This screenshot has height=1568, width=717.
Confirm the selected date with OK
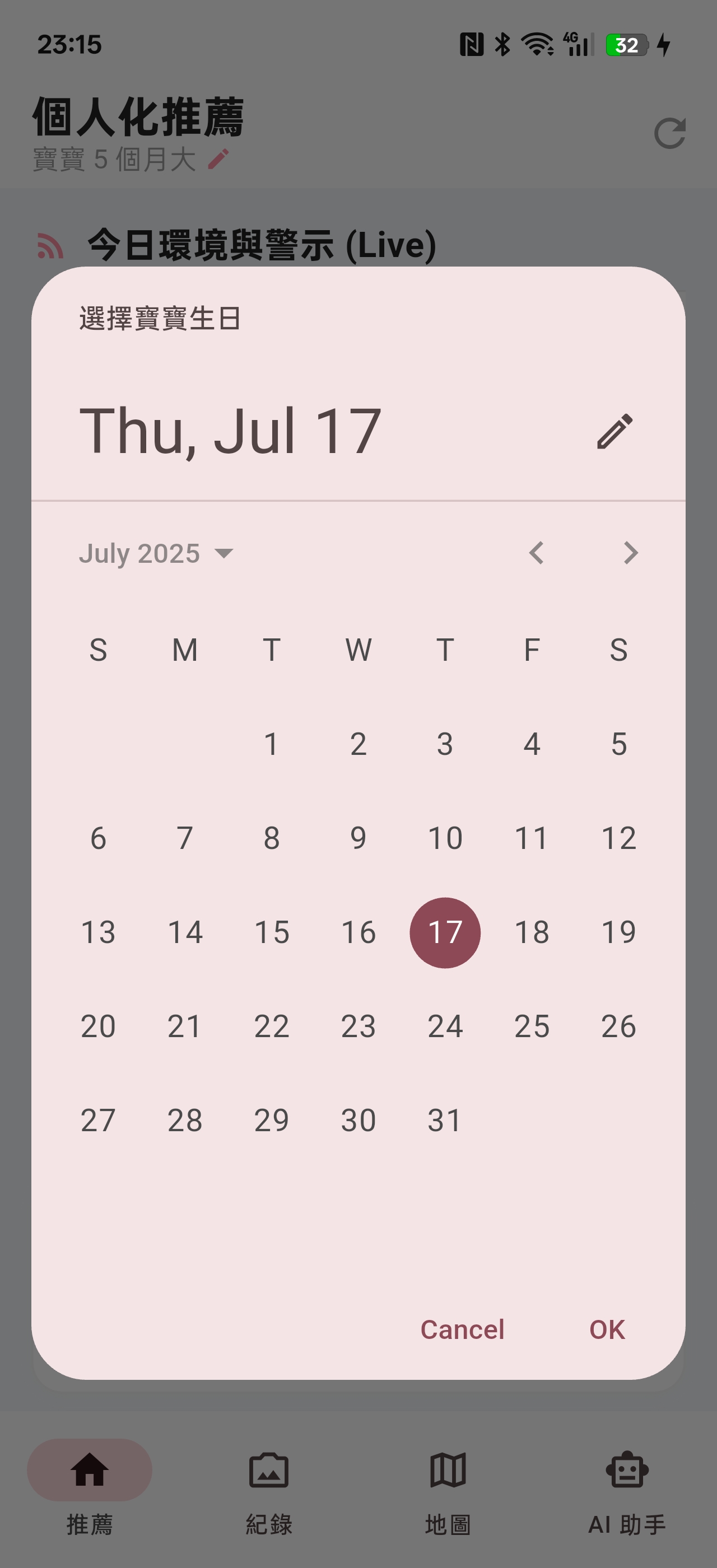[x=607, y=1329]
